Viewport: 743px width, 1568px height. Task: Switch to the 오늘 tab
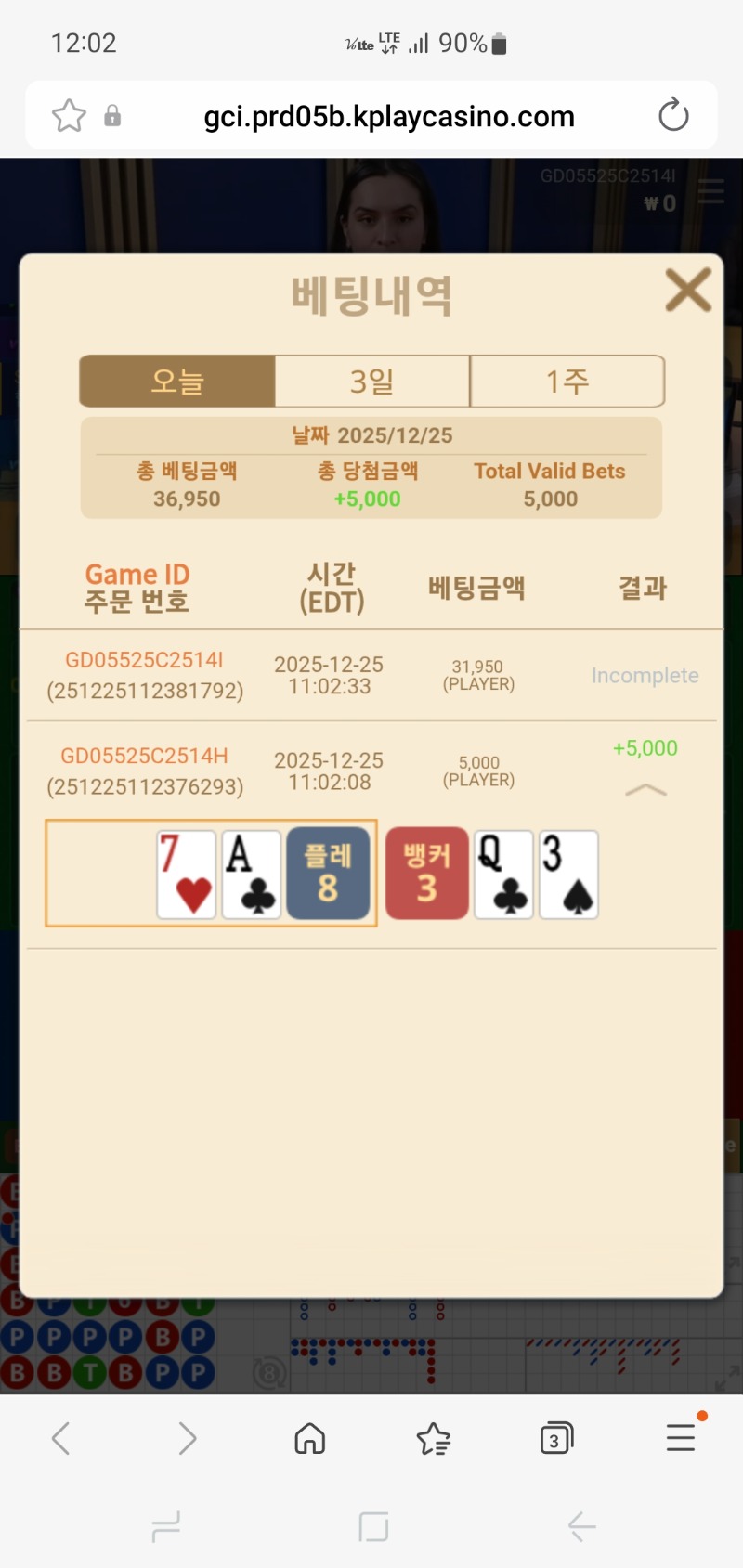pos(177,382)
